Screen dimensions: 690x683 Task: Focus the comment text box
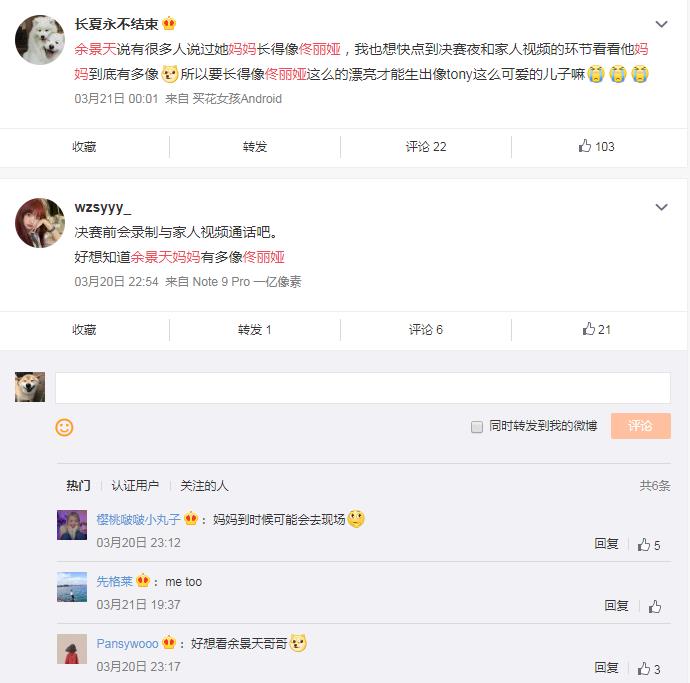pyautogui.click(x=362, y=388)
